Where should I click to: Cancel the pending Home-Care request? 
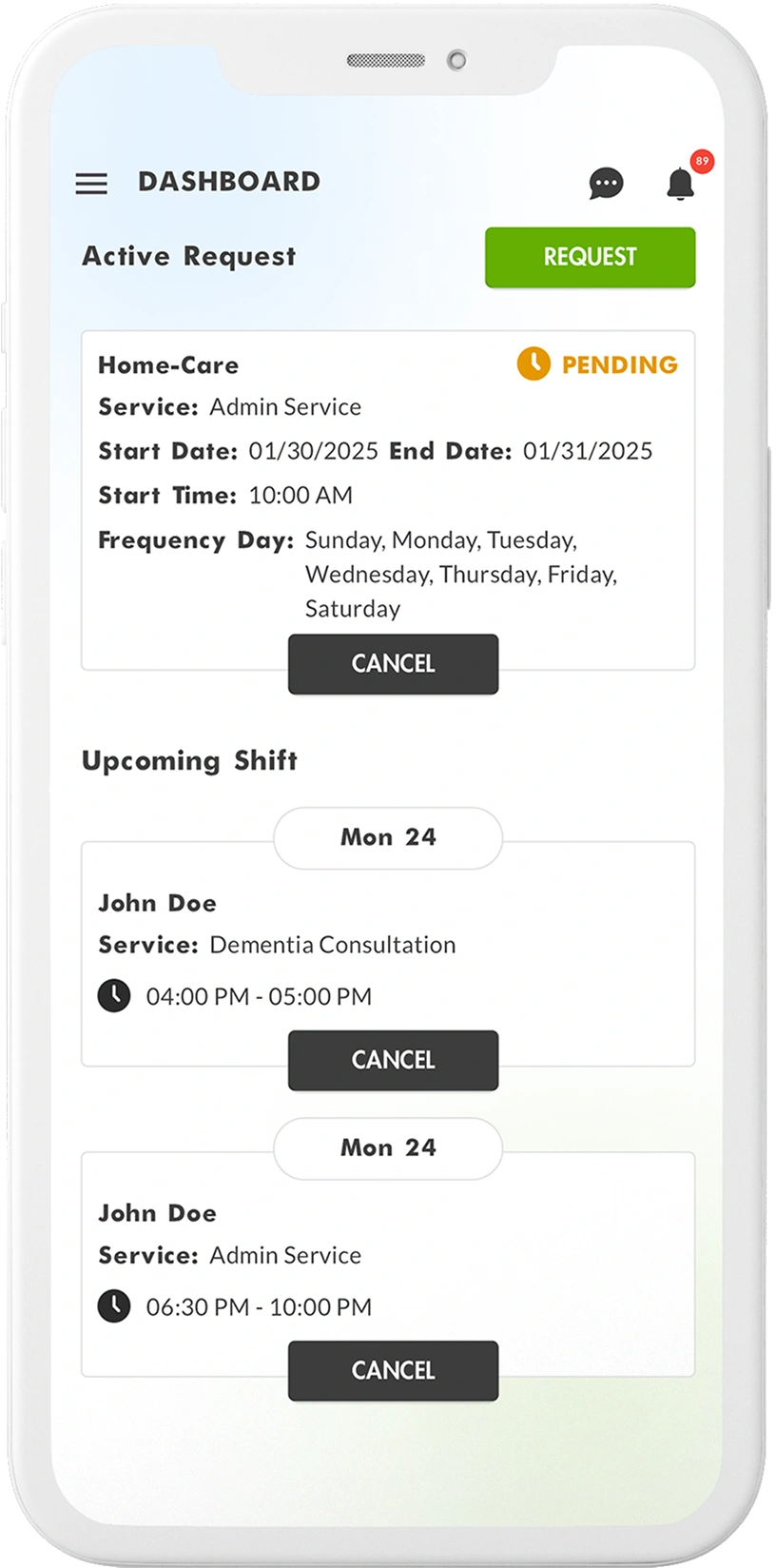point(393,664)
